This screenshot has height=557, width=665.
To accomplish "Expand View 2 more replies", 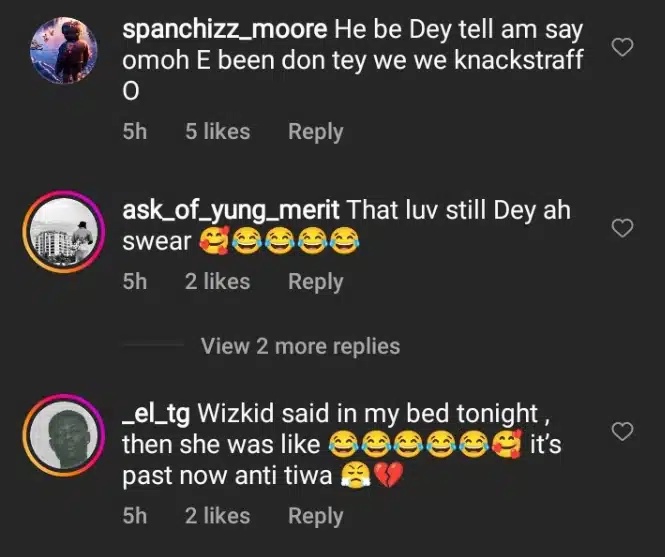I will click(x=300, y=346).
